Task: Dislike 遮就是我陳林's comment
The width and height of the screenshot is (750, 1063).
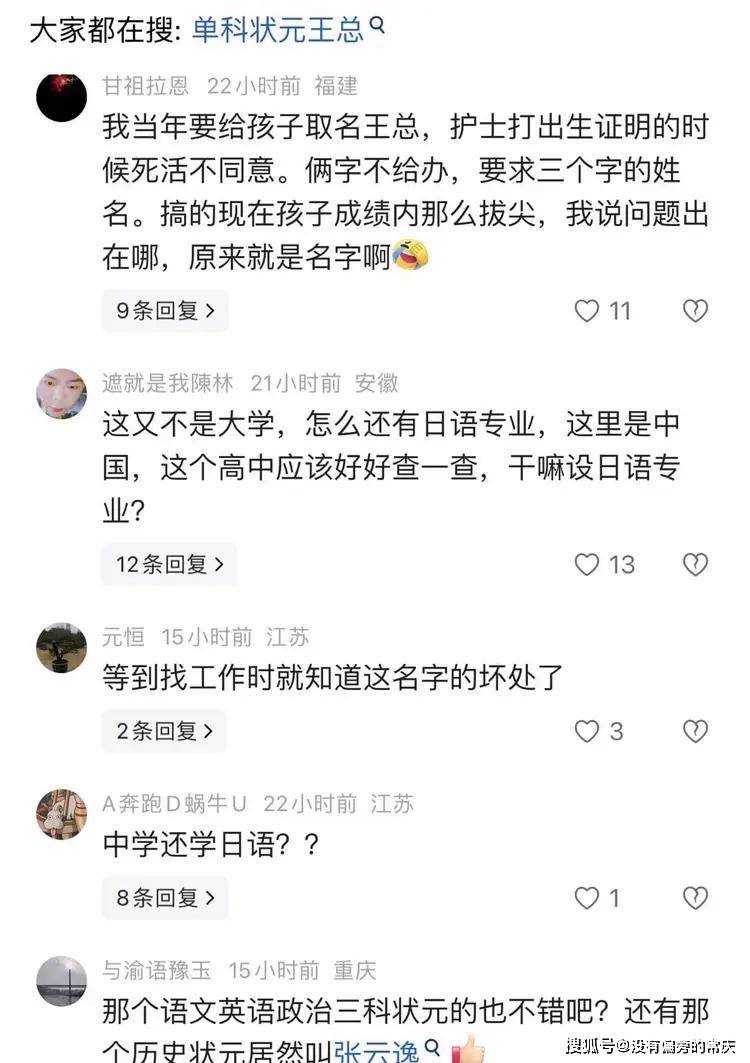Action: click(695, 564)
